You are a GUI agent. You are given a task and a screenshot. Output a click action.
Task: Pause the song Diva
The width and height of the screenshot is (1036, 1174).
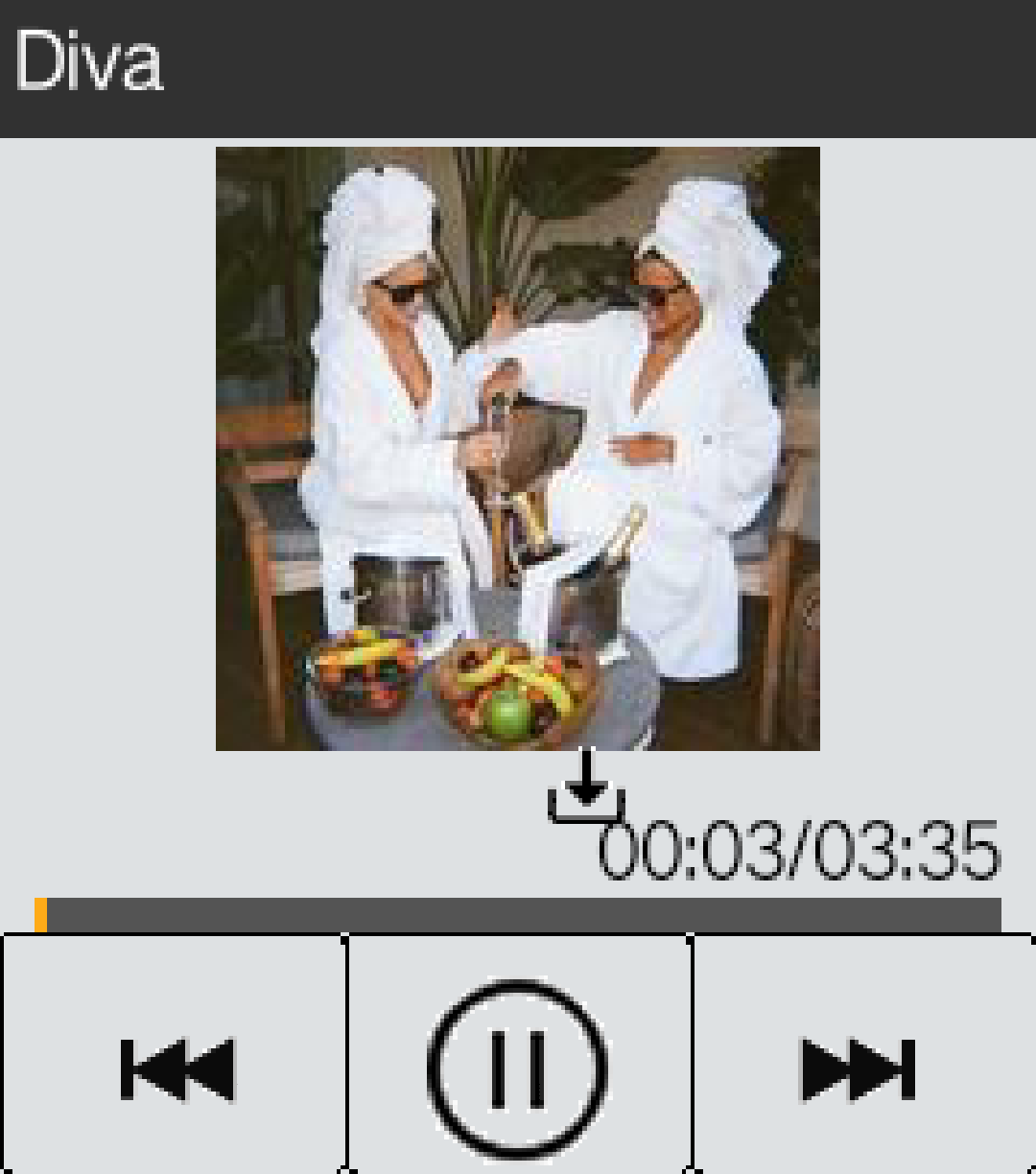tap(518, 1067)
